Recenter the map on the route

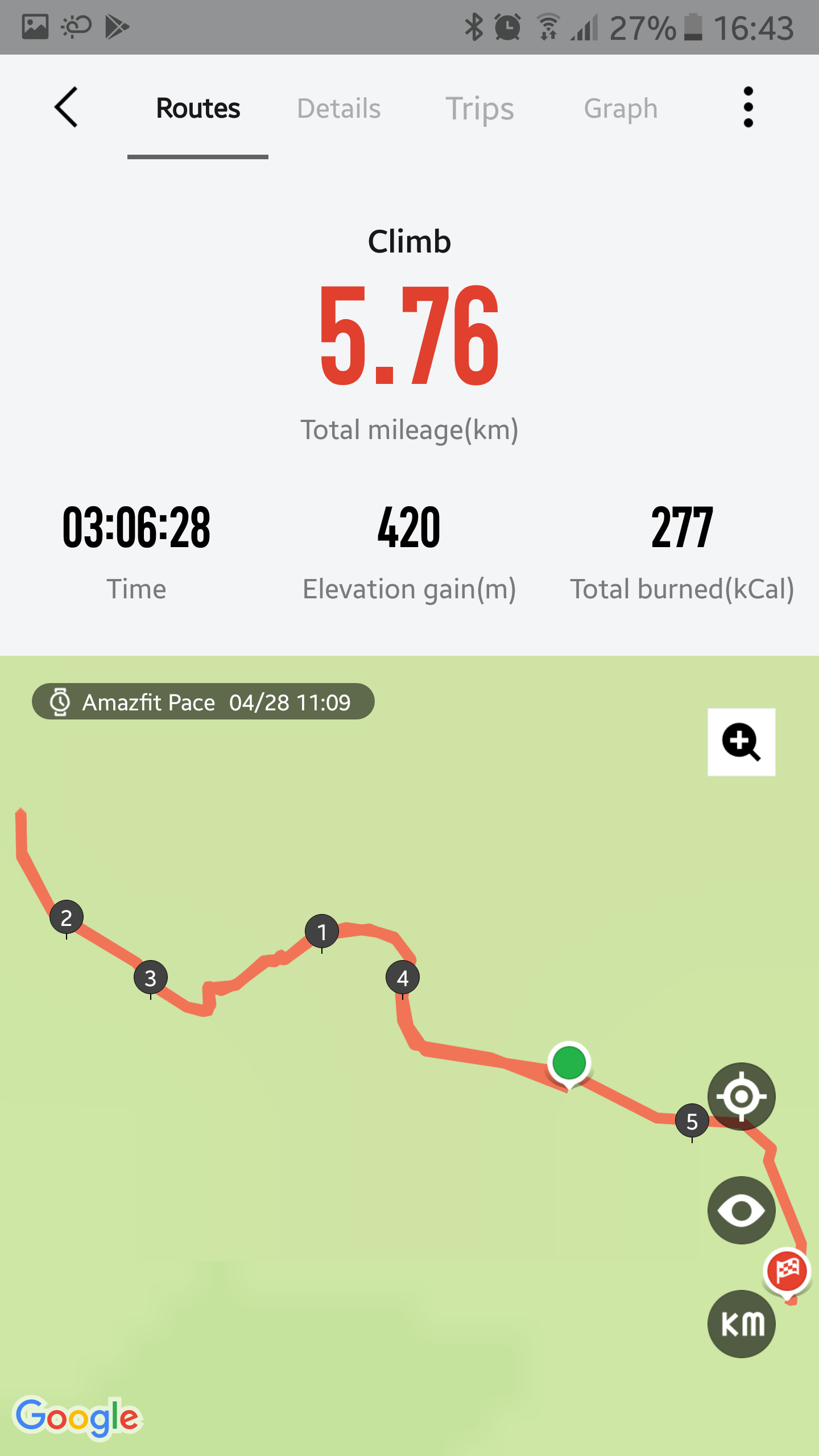pyautogui.click(x=741, y=1096)
